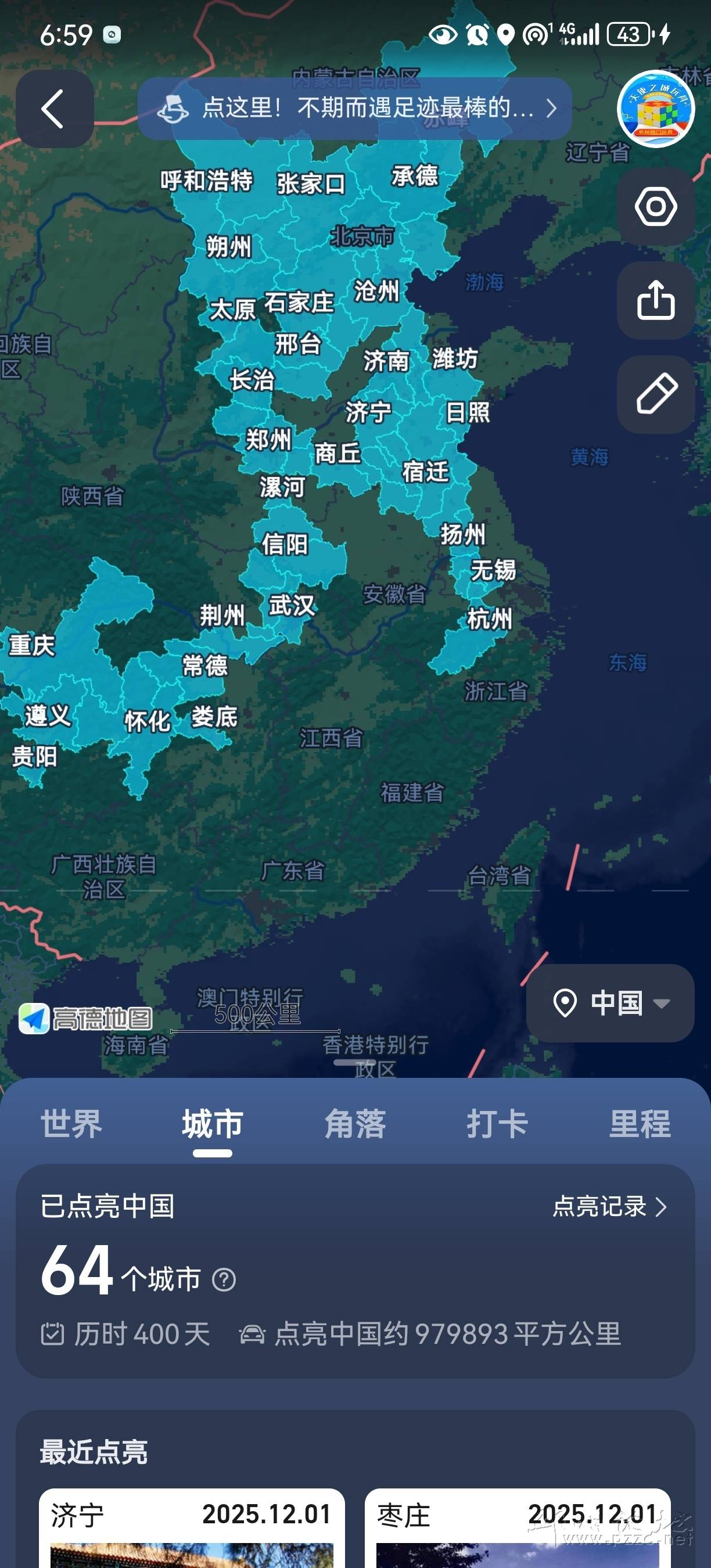
Task: Open the 枣庄 recently lit card
Action: [518, 1527]
